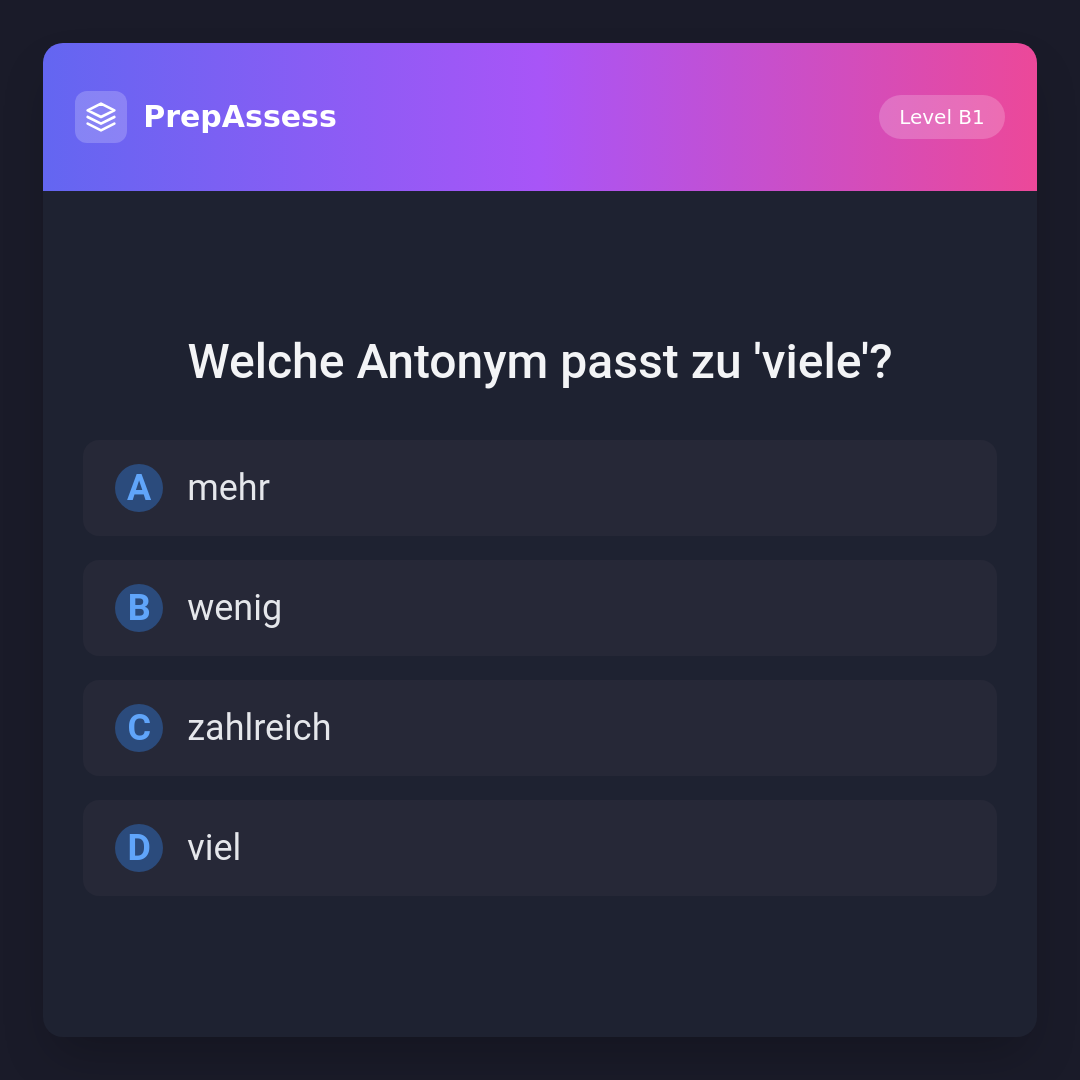
Task: Choose answer B 'wenig'
Action: pyautogui.click(x=539, y=608)
